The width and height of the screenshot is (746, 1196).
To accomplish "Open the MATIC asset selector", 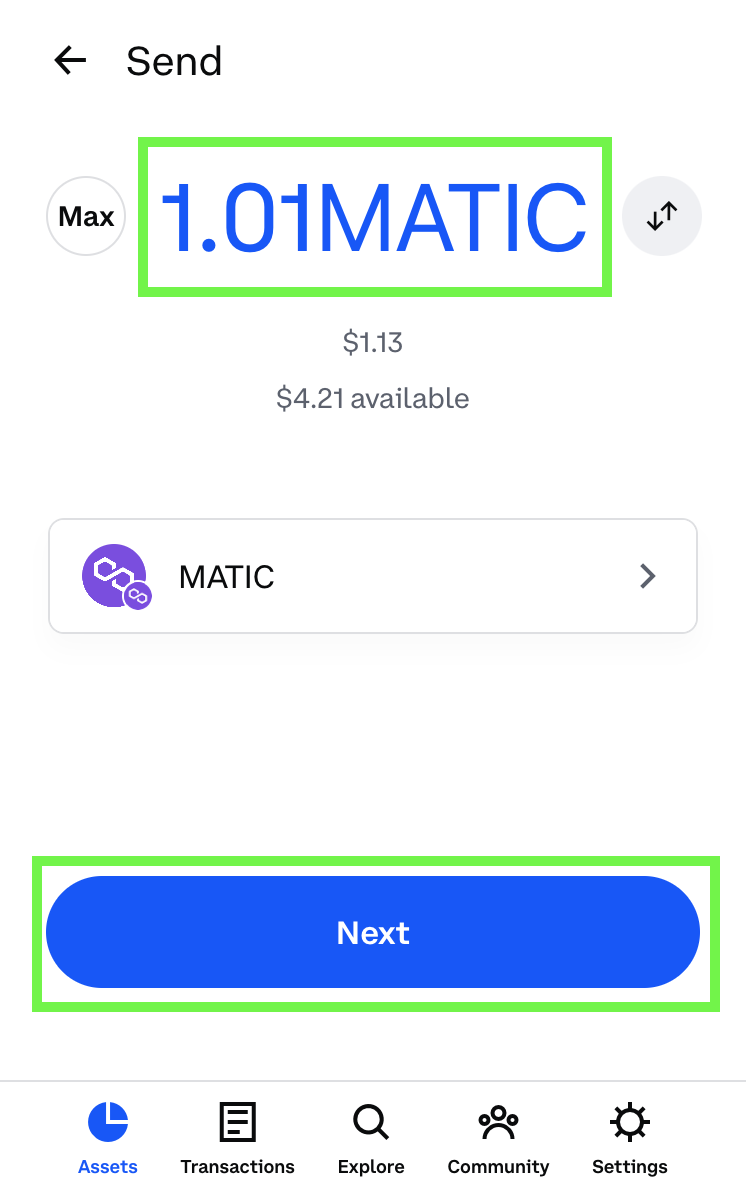I will 373,576.
